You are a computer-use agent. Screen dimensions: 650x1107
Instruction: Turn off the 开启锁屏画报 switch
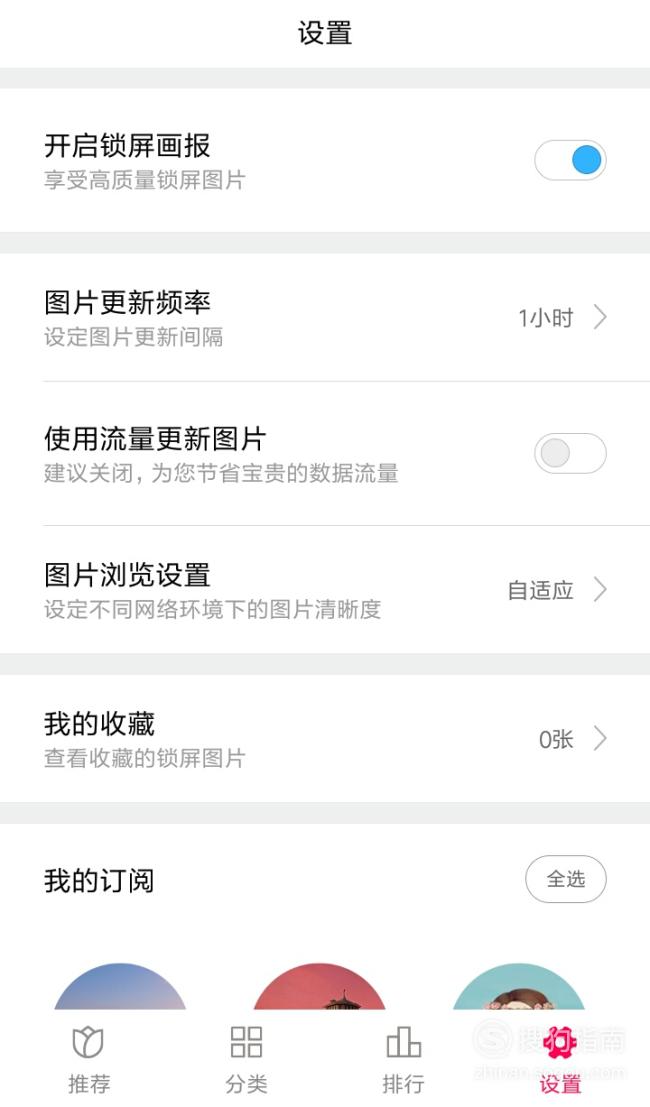click(570, 160)
